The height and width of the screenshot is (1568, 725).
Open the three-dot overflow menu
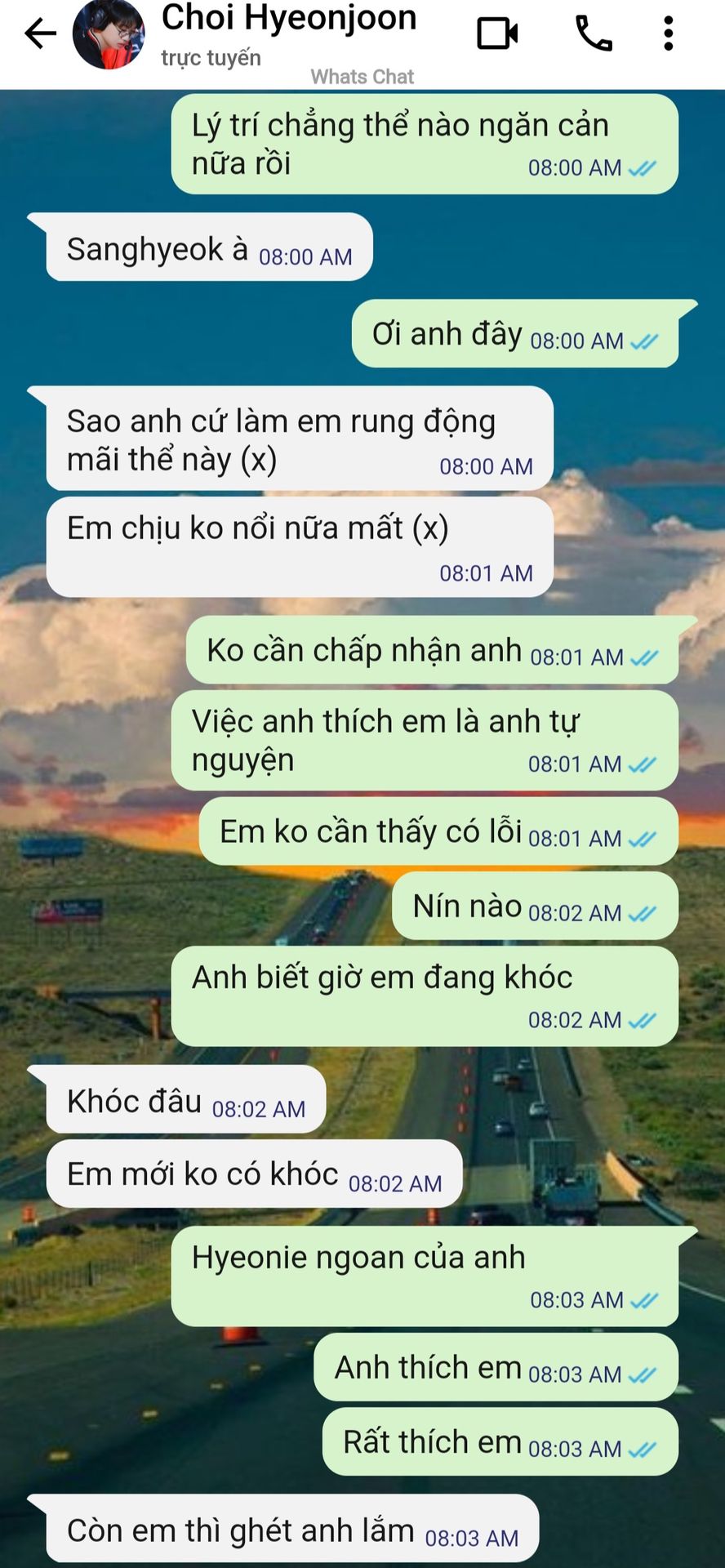pyautogui.click(x=668, y=33)
